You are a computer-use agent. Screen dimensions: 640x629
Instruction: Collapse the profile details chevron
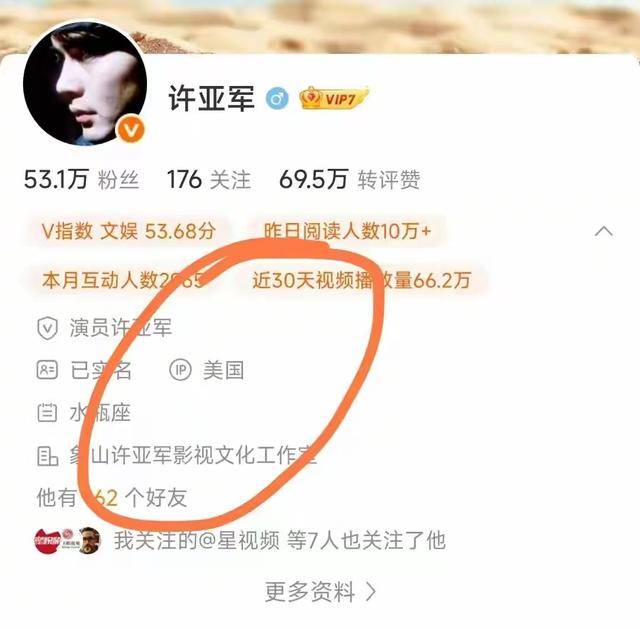click(603, 231)
